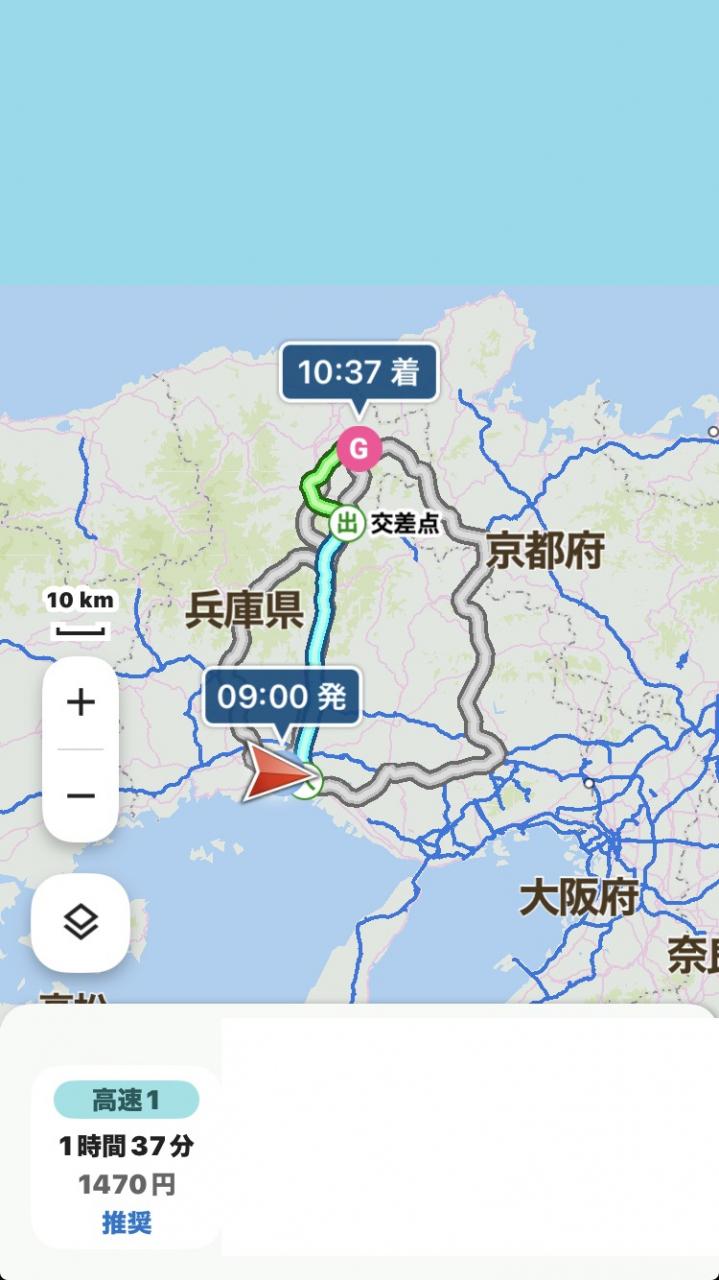719x1280 pixels.
Task: Tap the 09:00 発 departure label
Action: coord(281,697)
